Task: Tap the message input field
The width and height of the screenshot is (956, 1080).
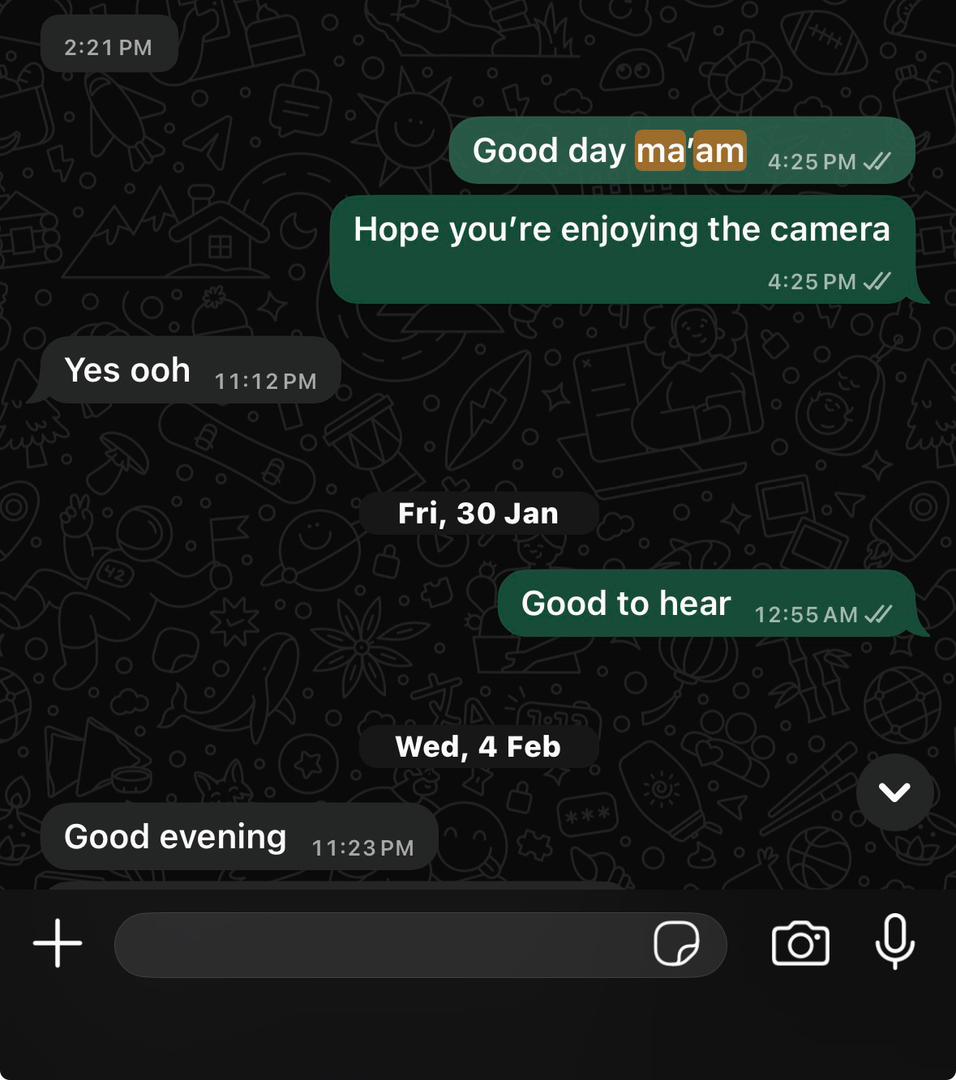Action: [380, 944]
